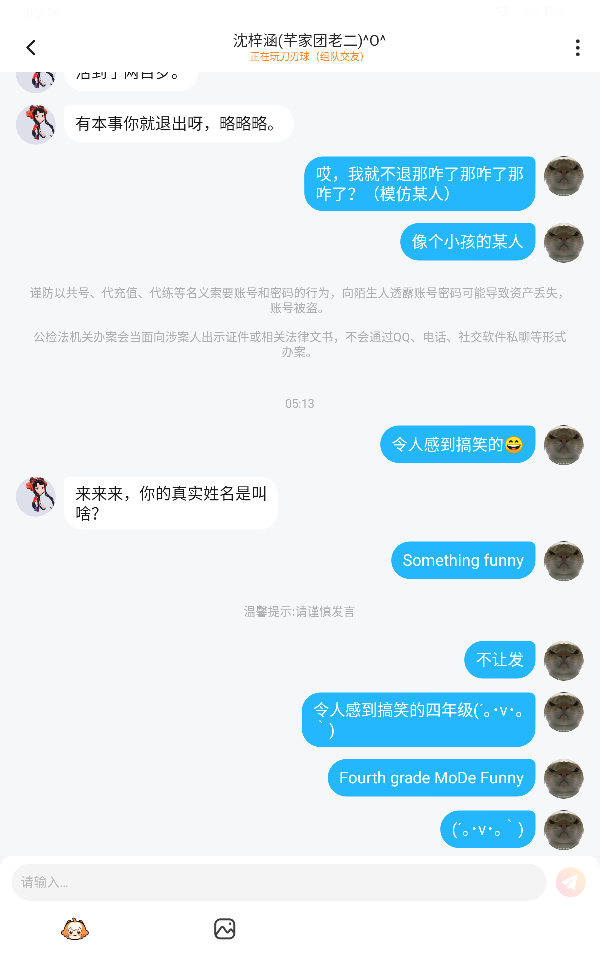Tap the message input field
600x960 pixels.
pos(278,882)
